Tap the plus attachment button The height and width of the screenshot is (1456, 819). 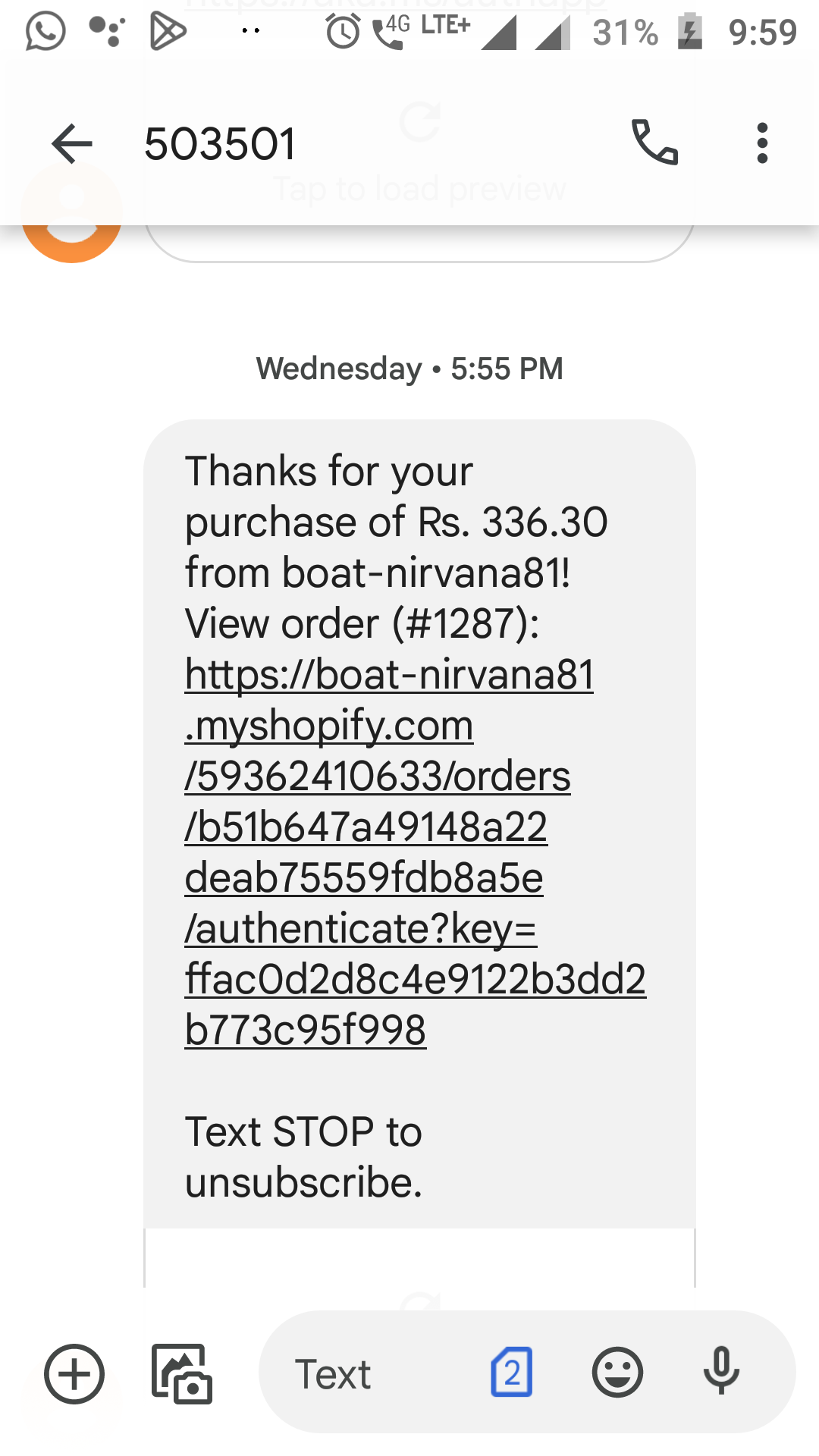74,1373
